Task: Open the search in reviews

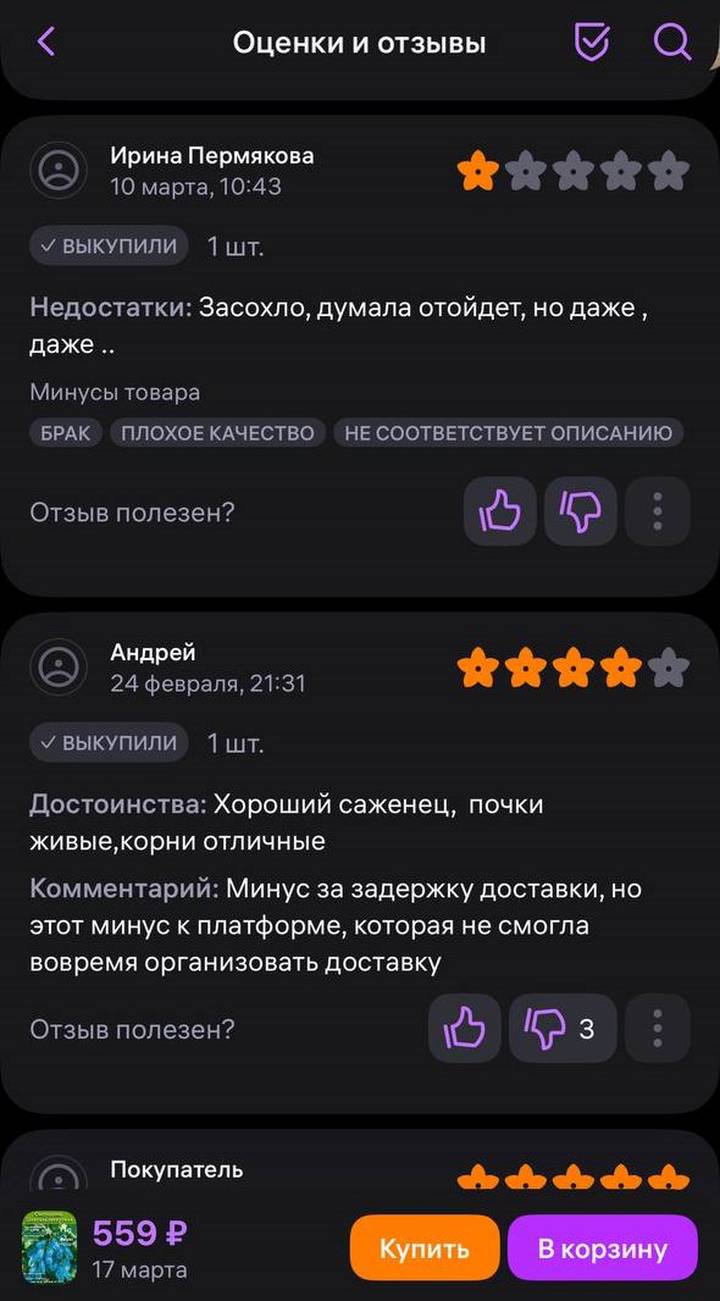Action: pyautogui.click(x=671, y=42)
